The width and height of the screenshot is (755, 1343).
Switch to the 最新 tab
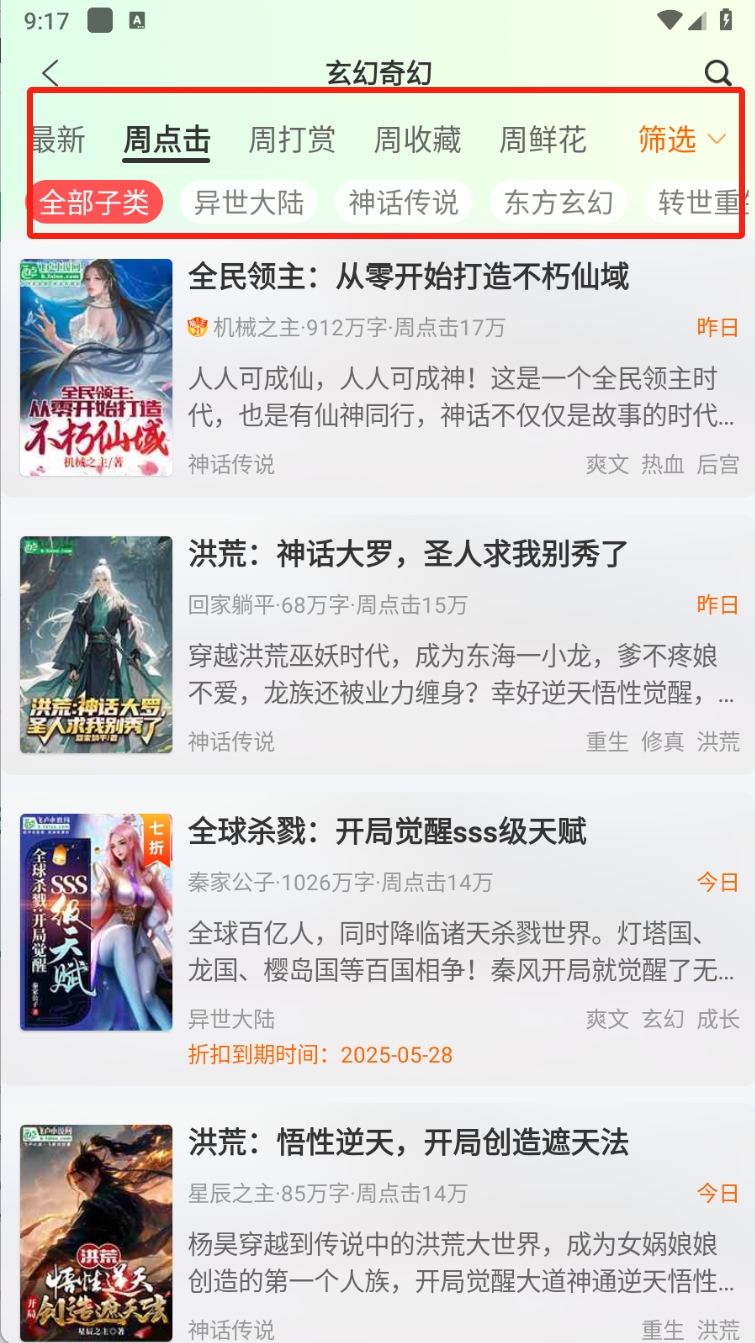[x=57, y=139]
